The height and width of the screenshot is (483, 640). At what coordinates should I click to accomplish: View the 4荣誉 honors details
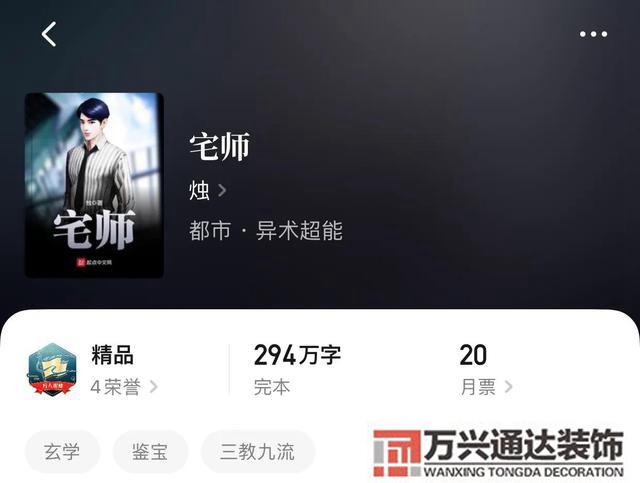click(x=124, y=387)
